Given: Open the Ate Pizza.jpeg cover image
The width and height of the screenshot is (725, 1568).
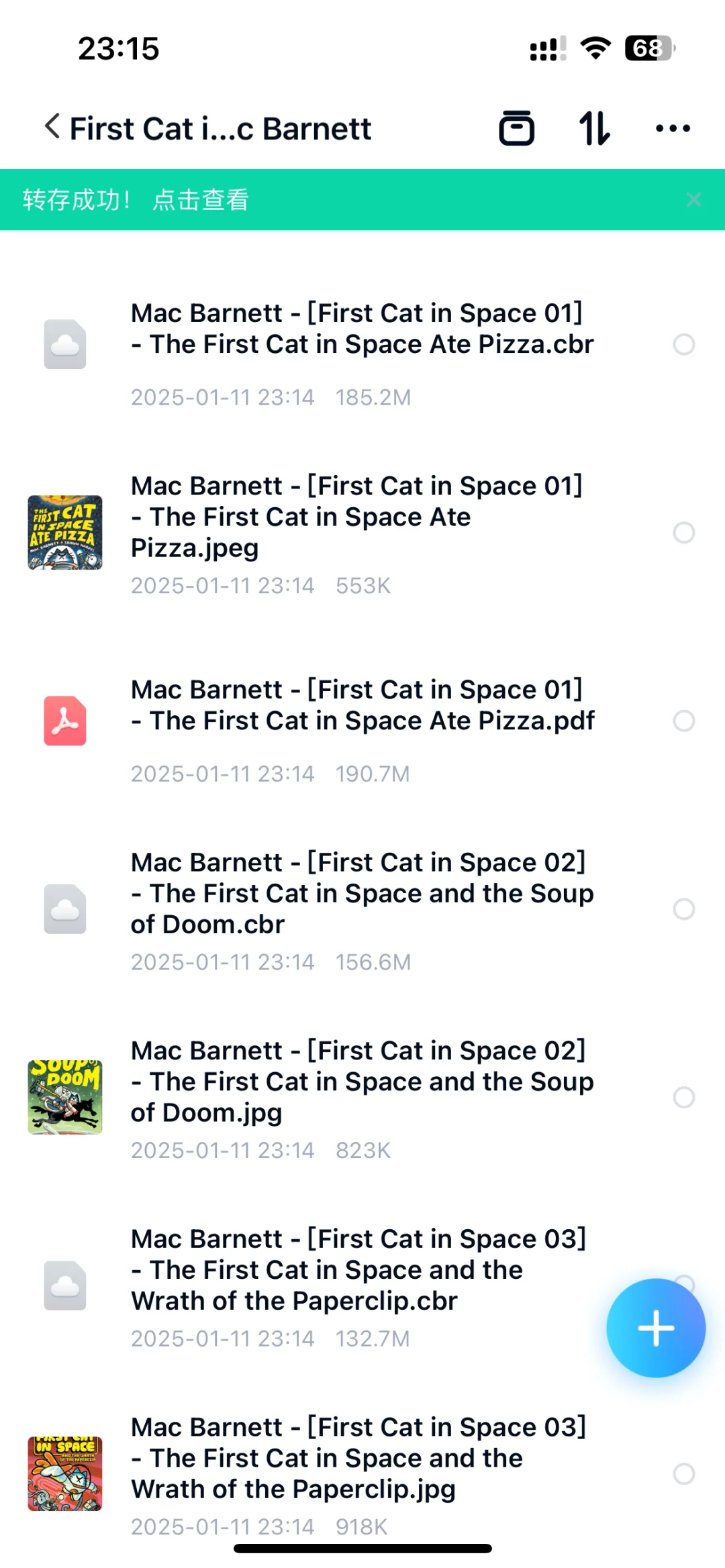Looking at the screenshot, I should tap(362, 533).
